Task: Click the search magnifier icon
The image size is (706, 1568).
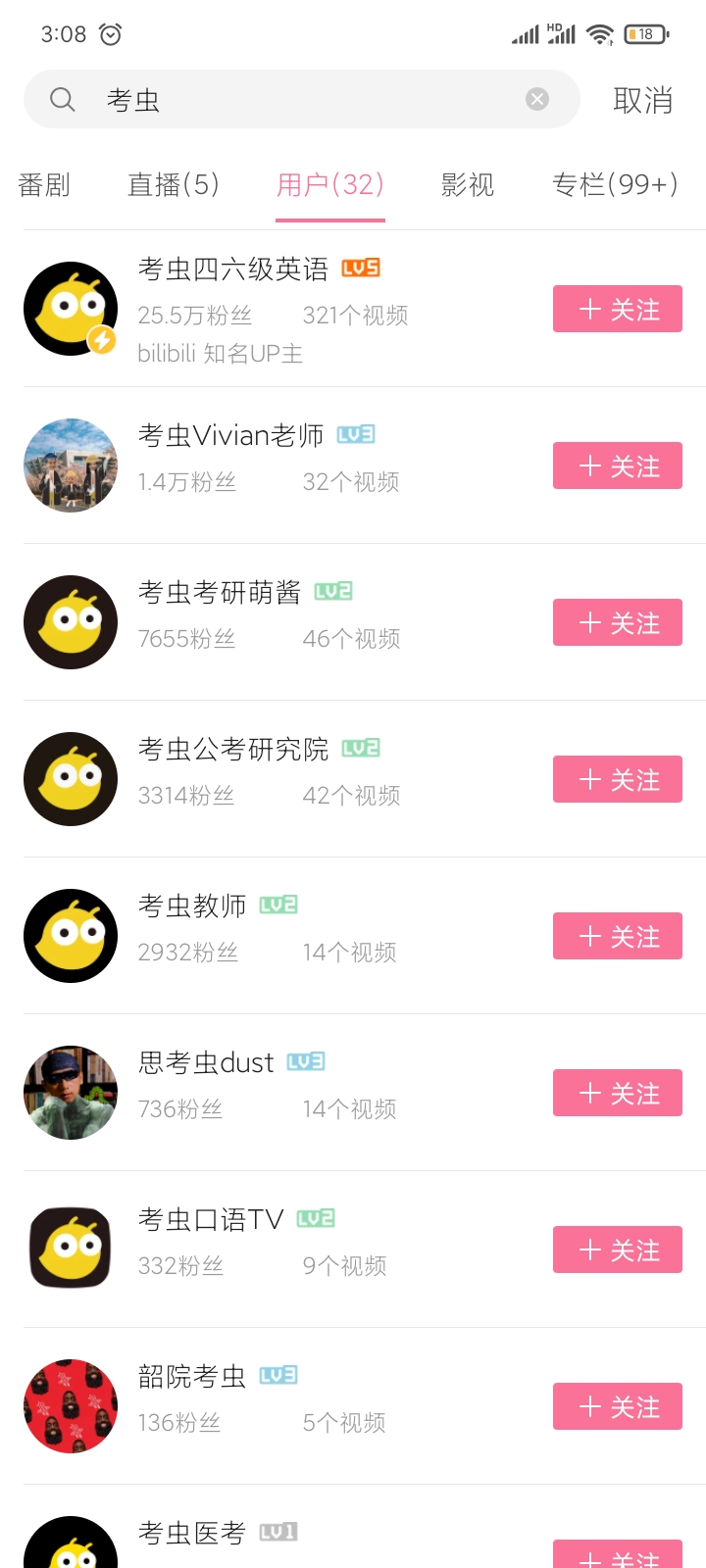Action: click(x=62, y=99)
